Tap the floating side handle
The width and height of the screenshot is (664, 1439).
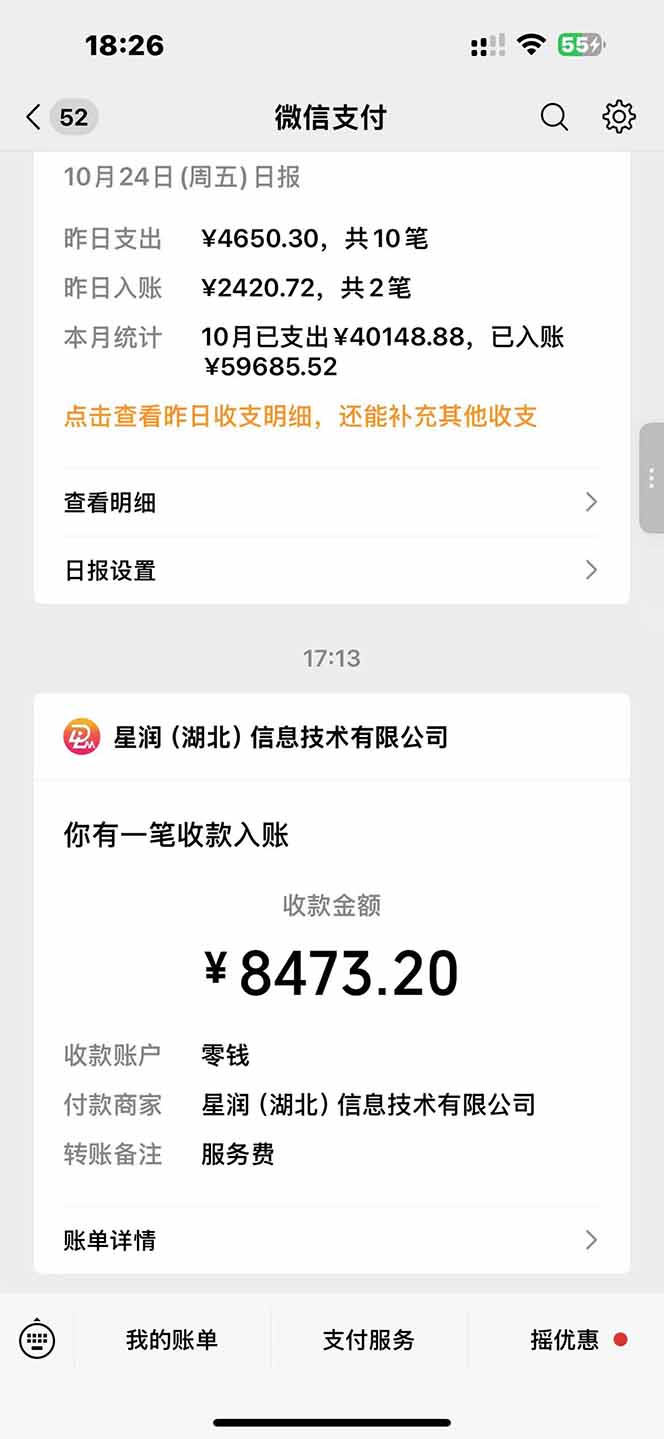click(x=651, y=478)
